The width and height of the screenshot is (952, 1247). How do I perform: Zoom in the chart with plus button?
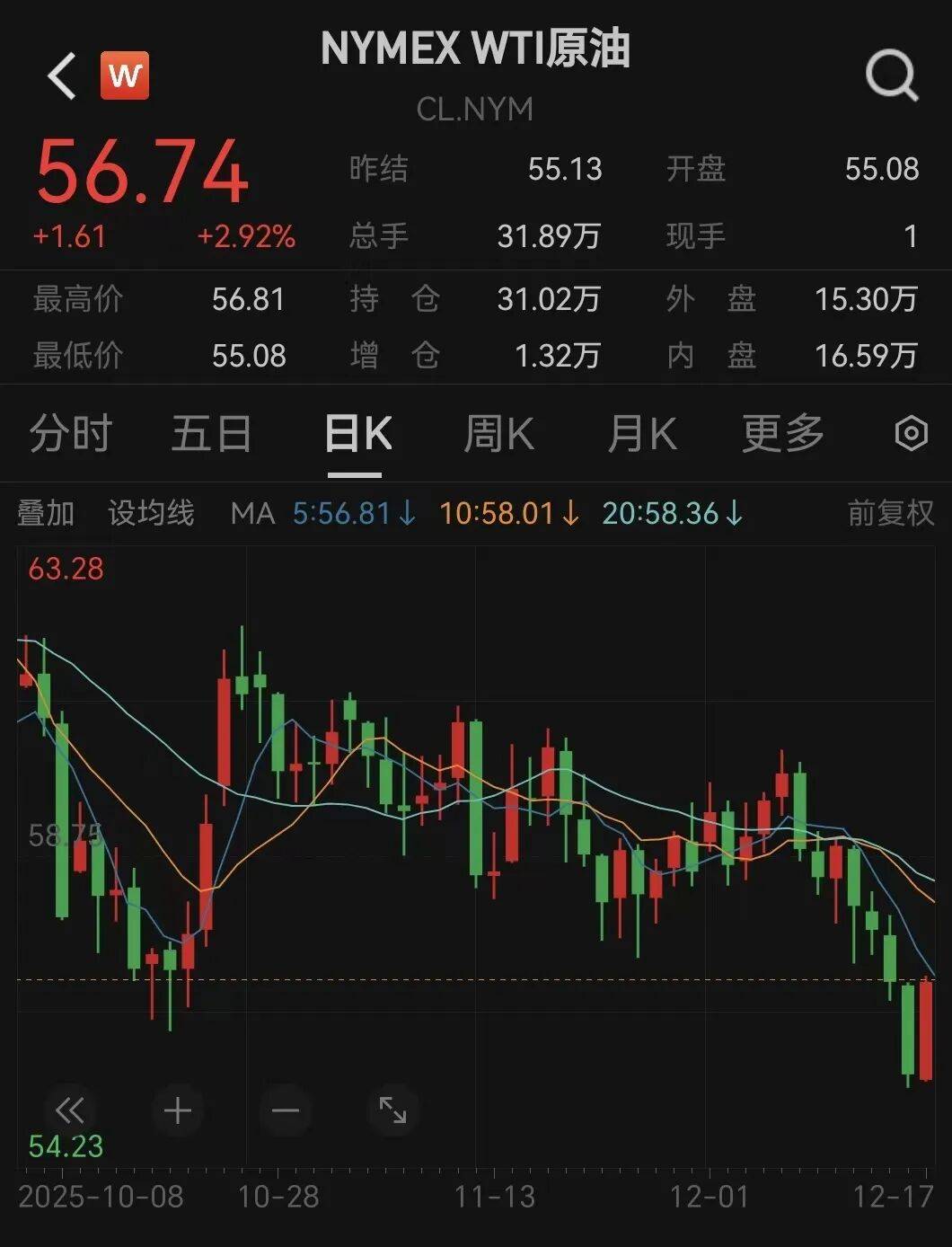tap(178, 1110)
